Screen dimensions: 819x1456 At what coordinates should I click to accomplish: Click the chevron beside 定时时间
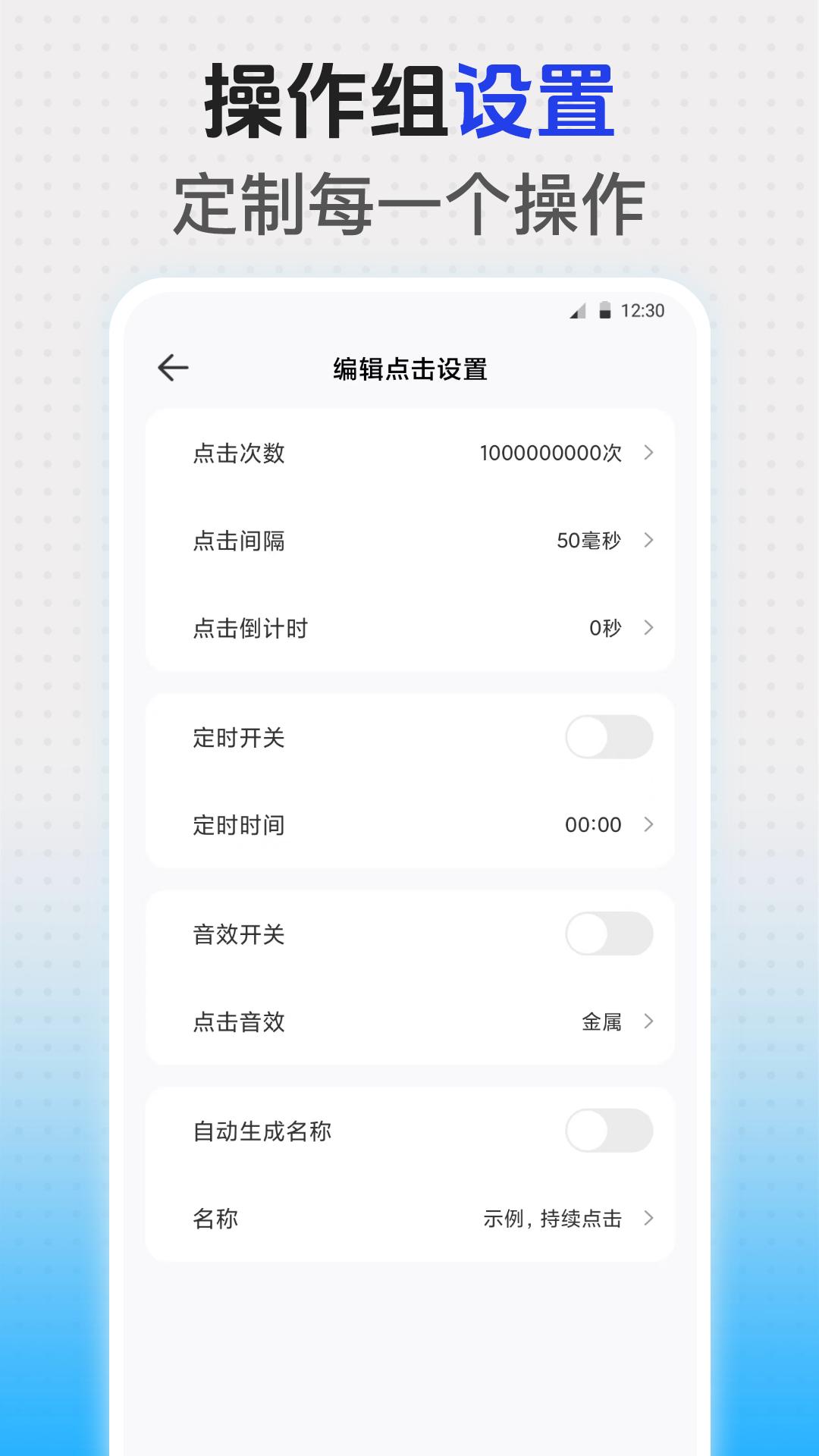(648, 824)
